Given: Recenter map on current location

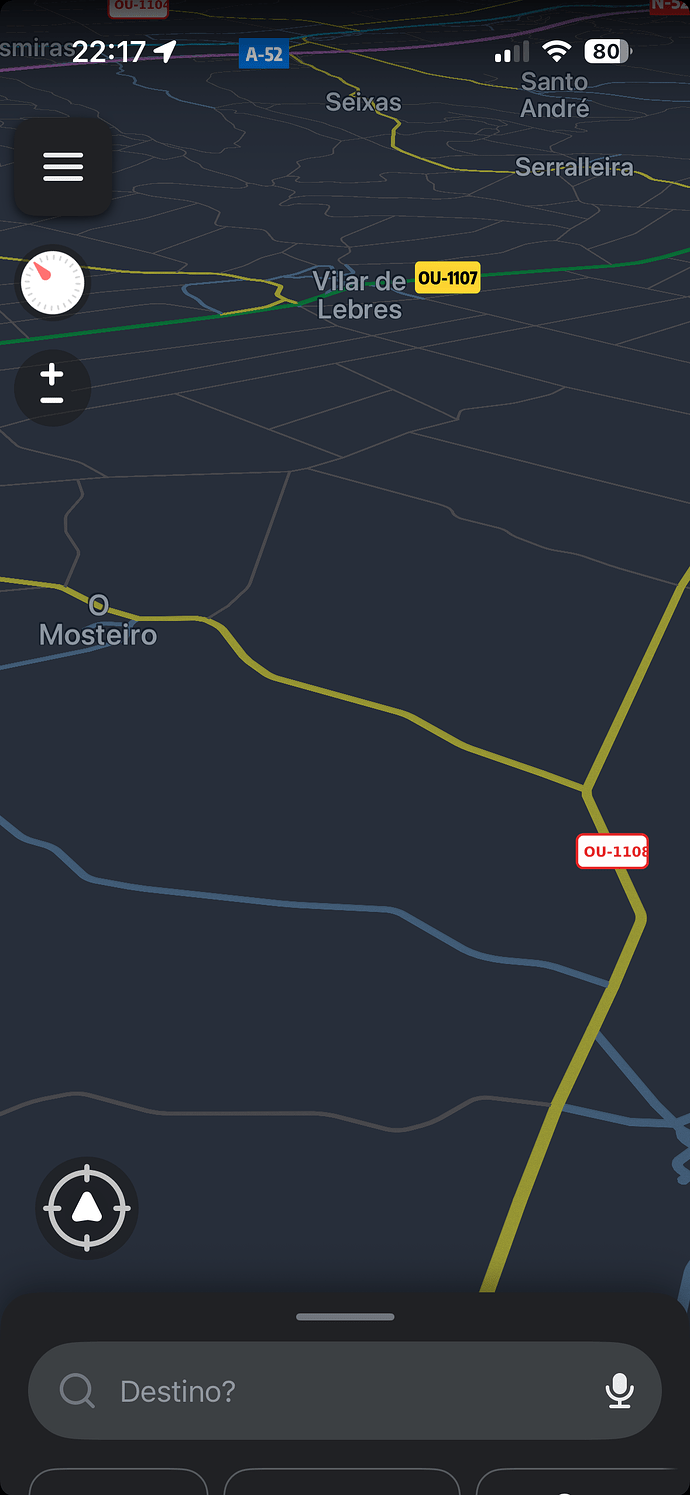Looking at the screenshot, I should click(x=87, y=1208).
